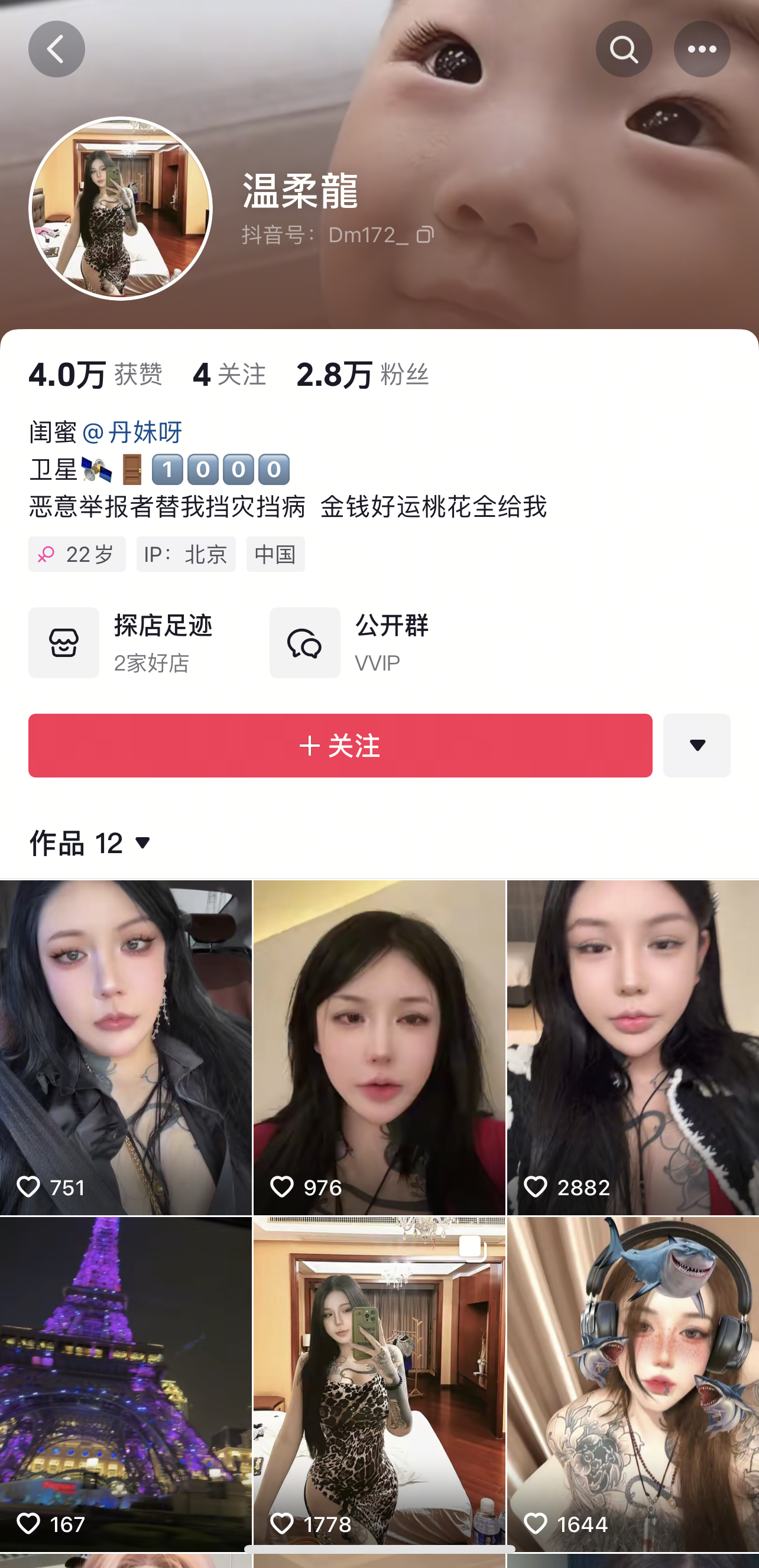This screenshot has width=759, height=1568.
Task: Open the 公开群 VVIP group
Action: pyautogui.click(x=351, y=642)
